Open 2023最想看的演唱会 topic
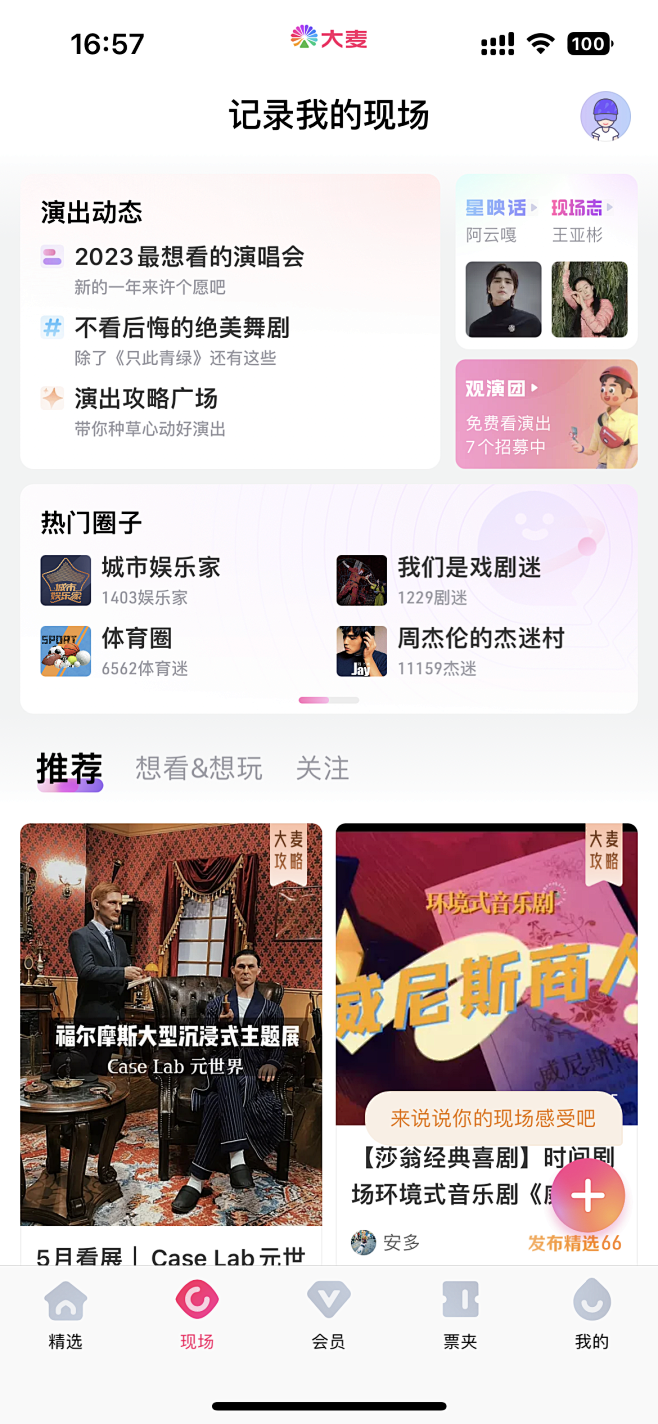Image resolution: width=658 pixels, height=1424 pixels. coord(188,258)
